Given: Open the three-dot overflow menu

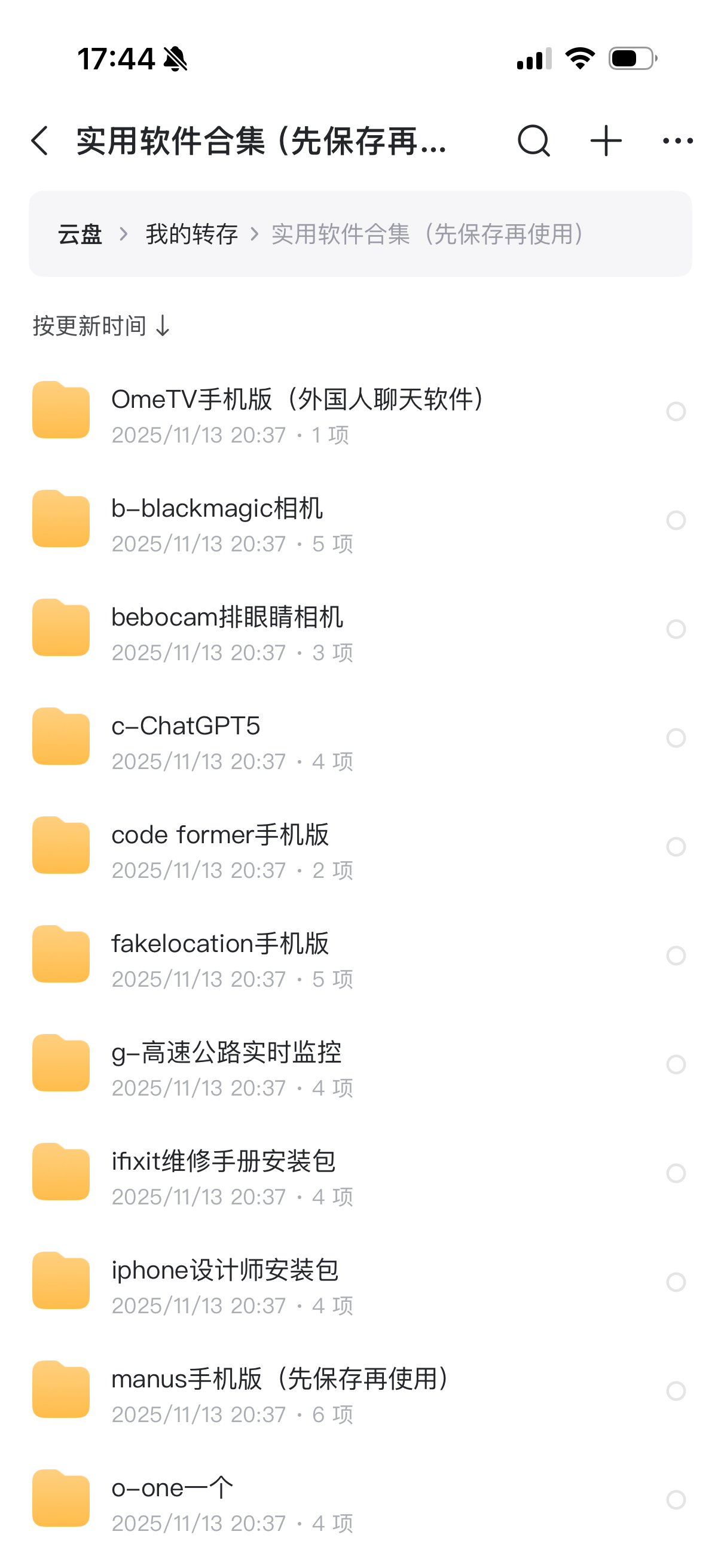Looking at the screenshot, I should click(x=677, y=141).
